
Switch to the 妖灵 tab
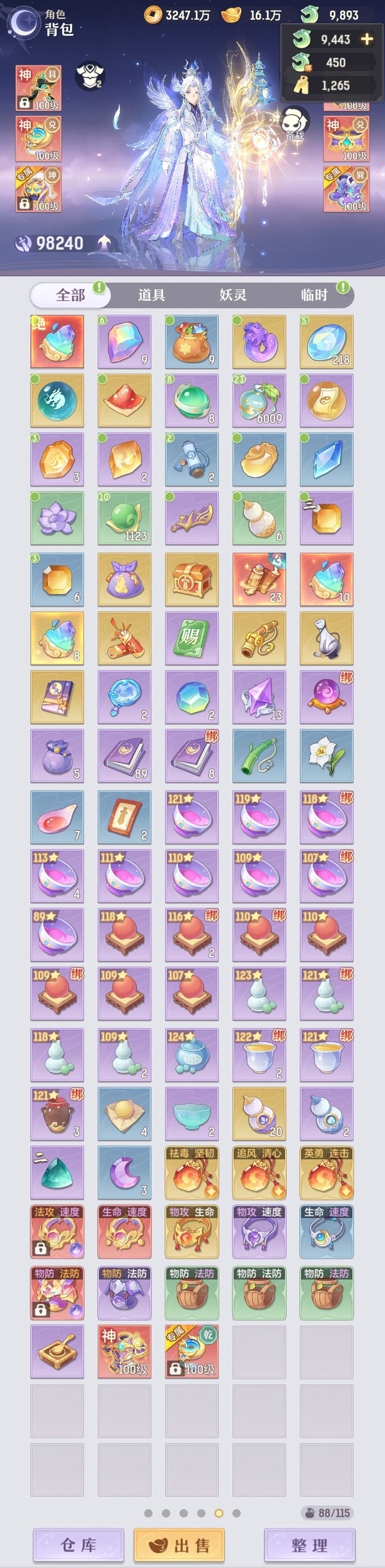click(x=233, y=295)
